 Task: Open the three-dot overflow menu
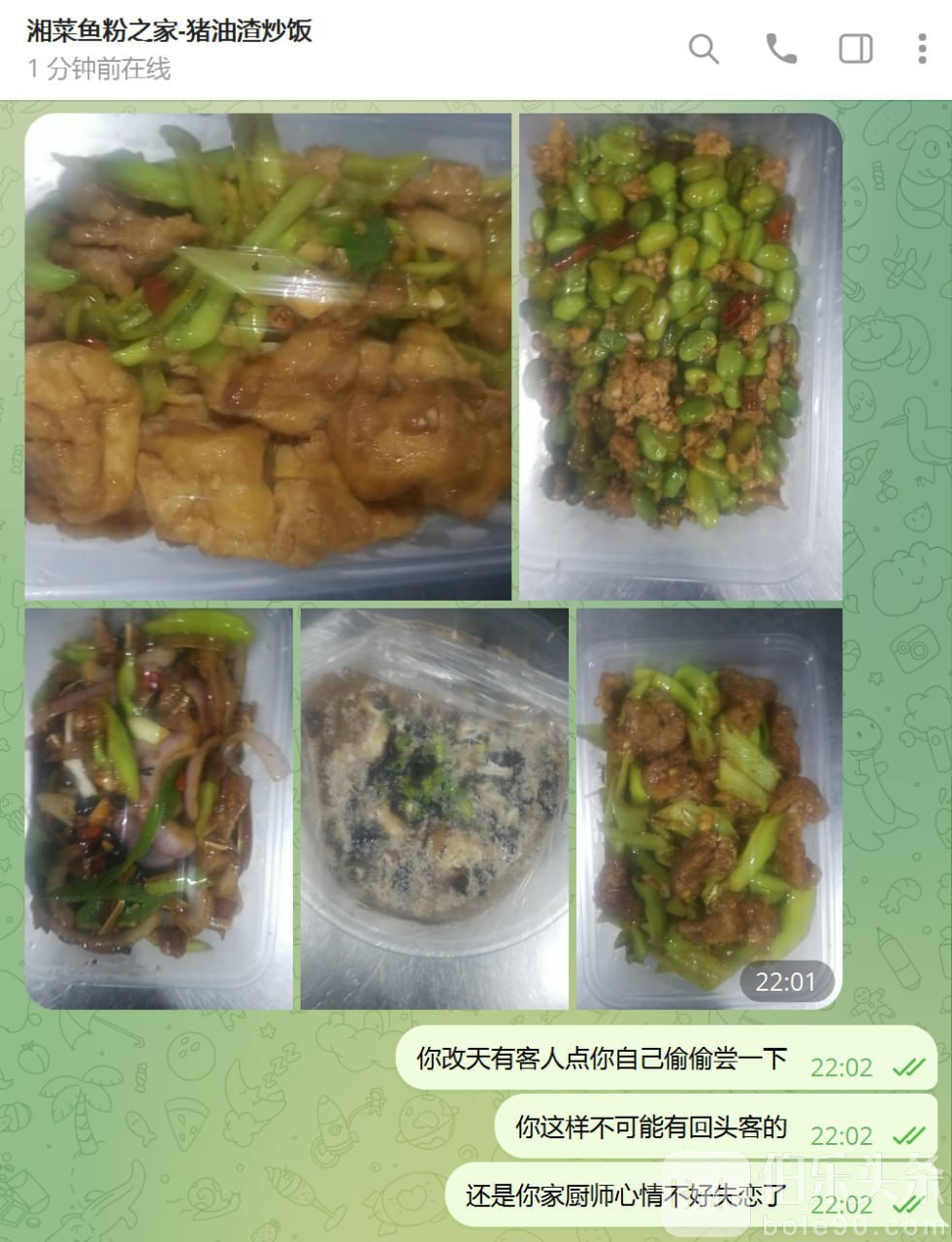tap(922, 49)
